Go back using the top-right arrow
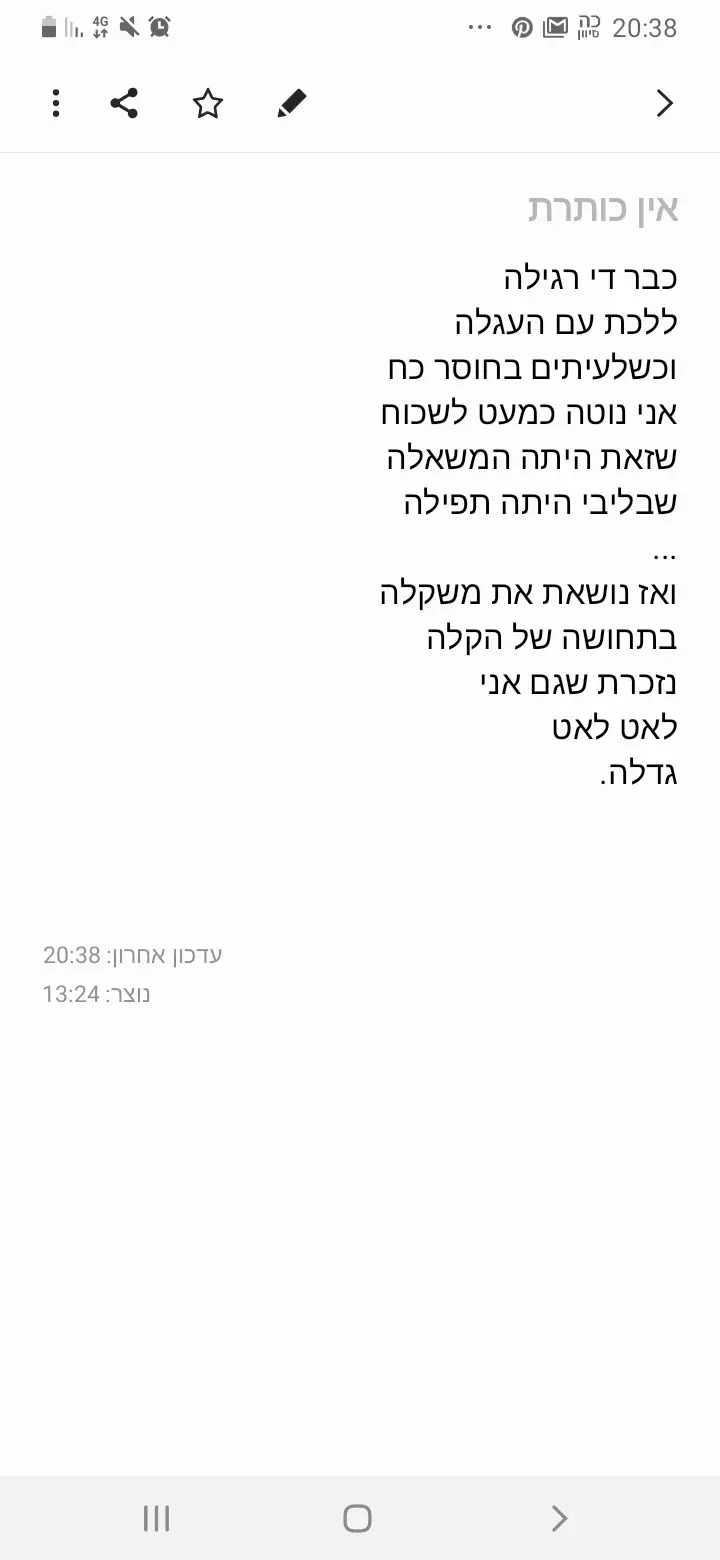The image size is (720, 1560). pyautogui.click(x=665, y=103)
